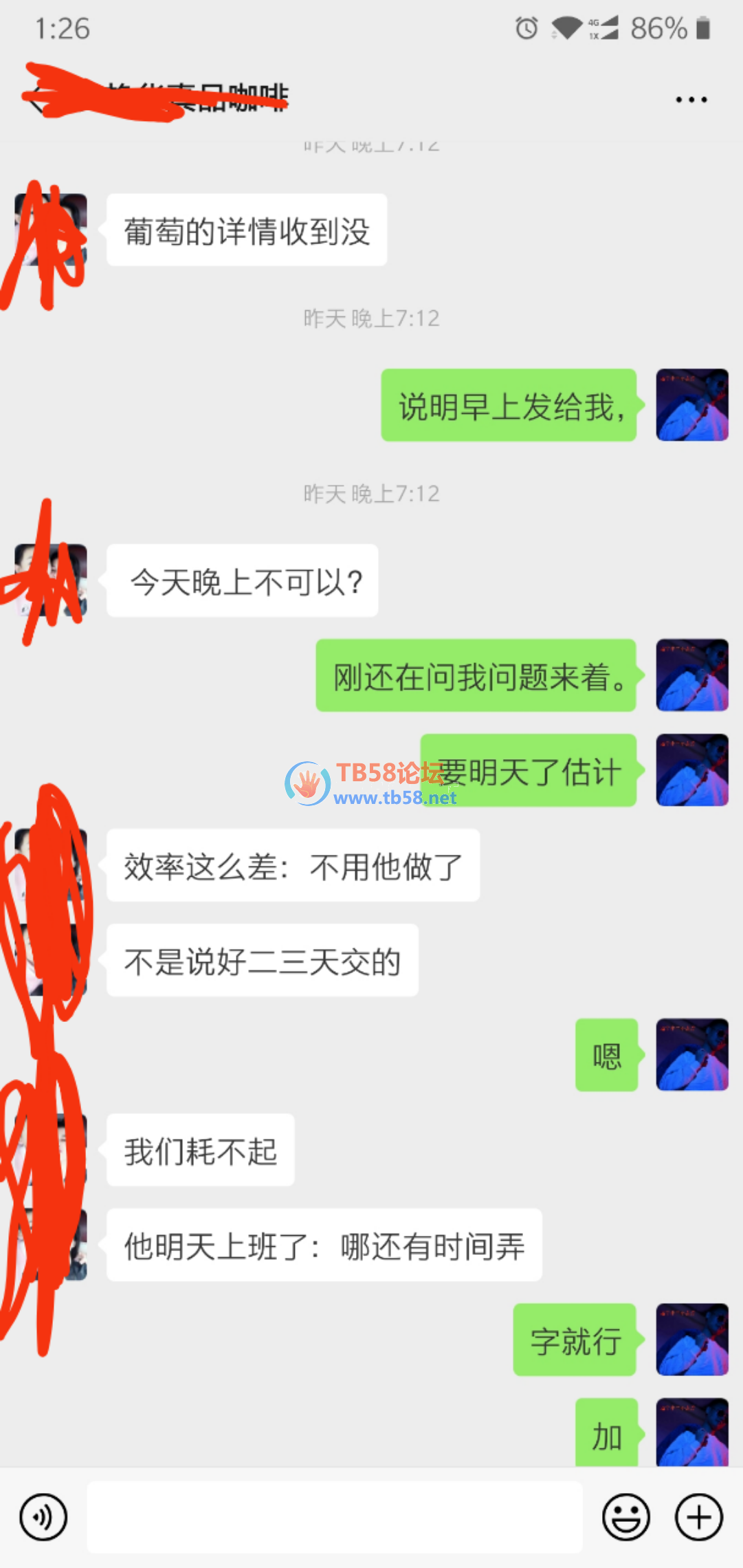This screenshot has height=1568, width=743.
Task: Select the message 我们耗不起
Action: tap(200, 1150)
